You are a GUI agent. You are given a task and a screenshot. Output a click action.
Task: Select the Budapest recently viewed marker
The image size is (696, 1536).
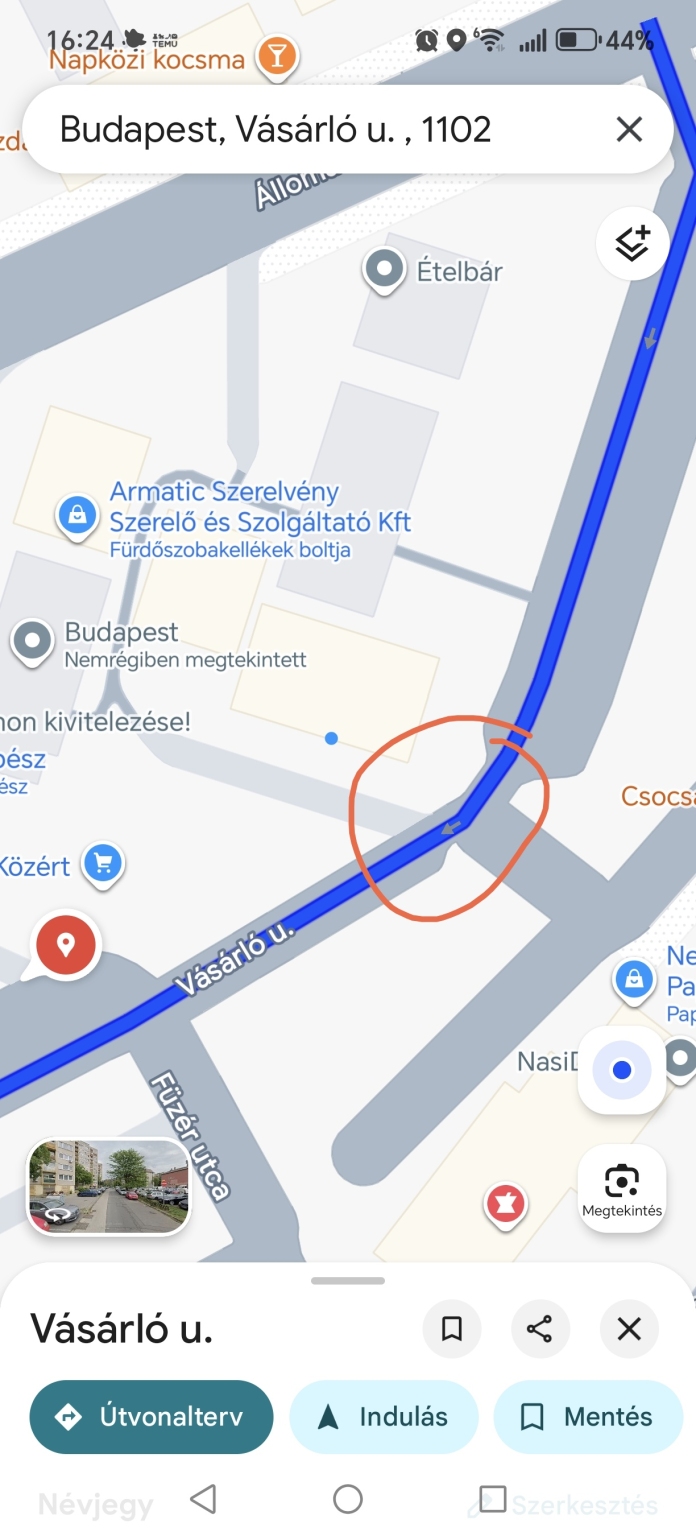pos(32,642)
